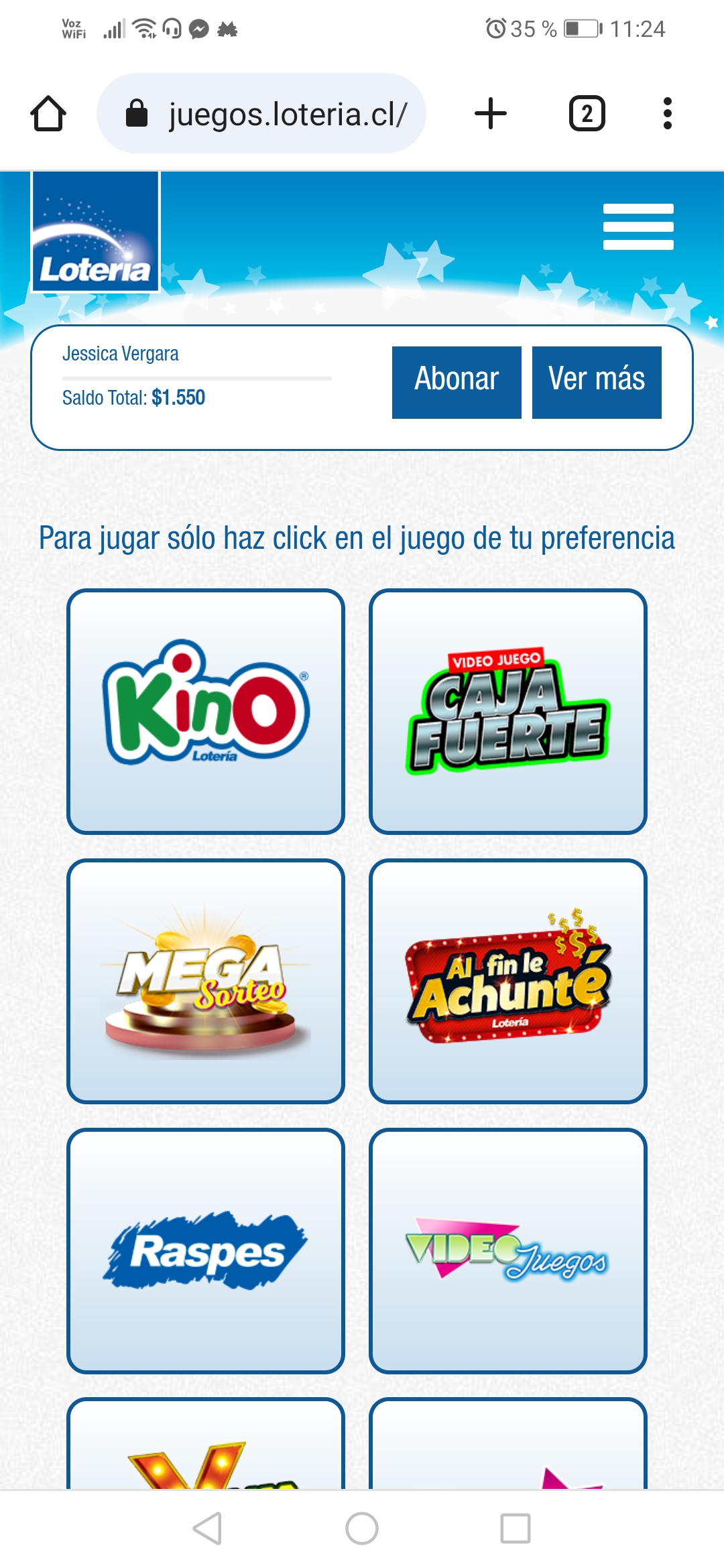Screen dimensions: 724x1568
Task: Open a new browser tab
Action: coord(490,113)
